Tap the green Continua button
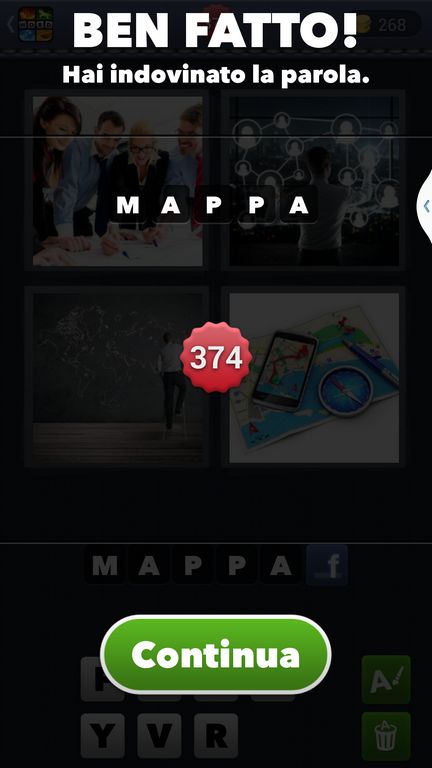The width and height of the screenshot is (432, 768). coord(216,654)
